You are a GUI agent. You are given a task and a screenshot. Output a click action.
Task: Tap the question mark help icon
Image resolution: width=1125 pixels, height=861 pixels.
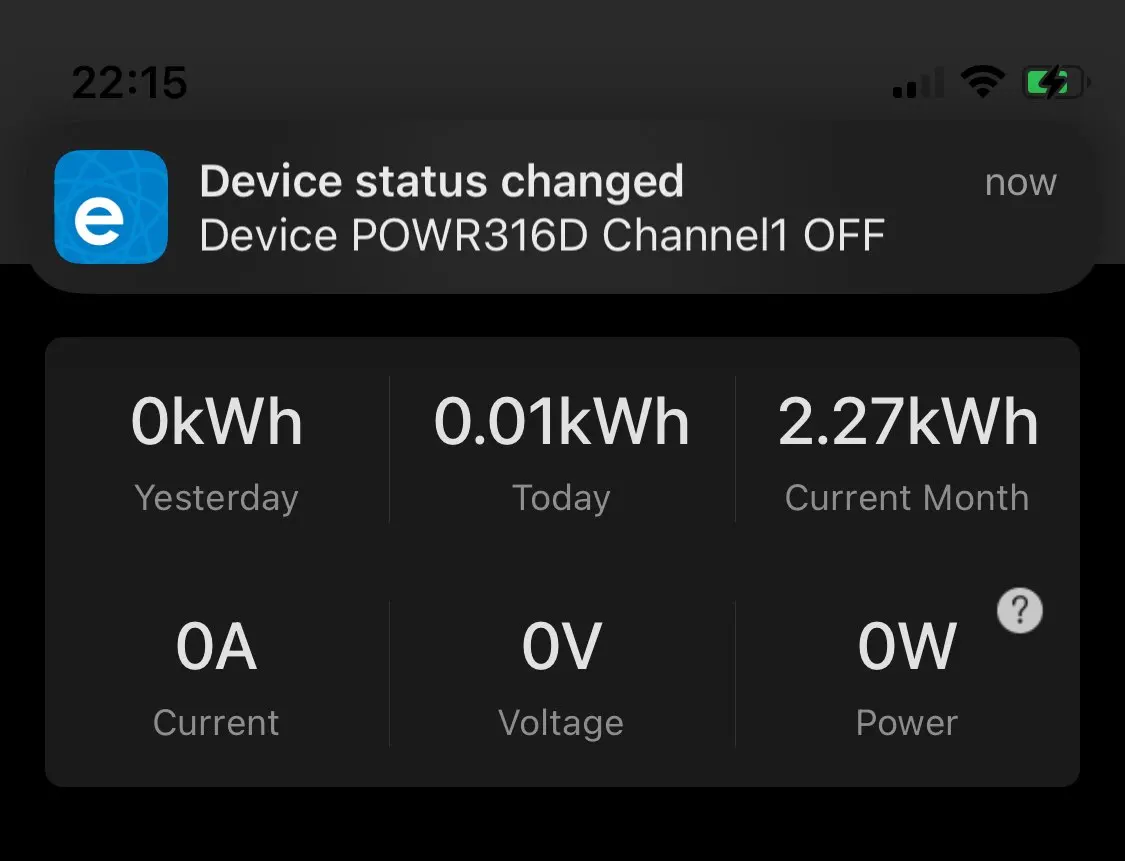(1020, 610)
